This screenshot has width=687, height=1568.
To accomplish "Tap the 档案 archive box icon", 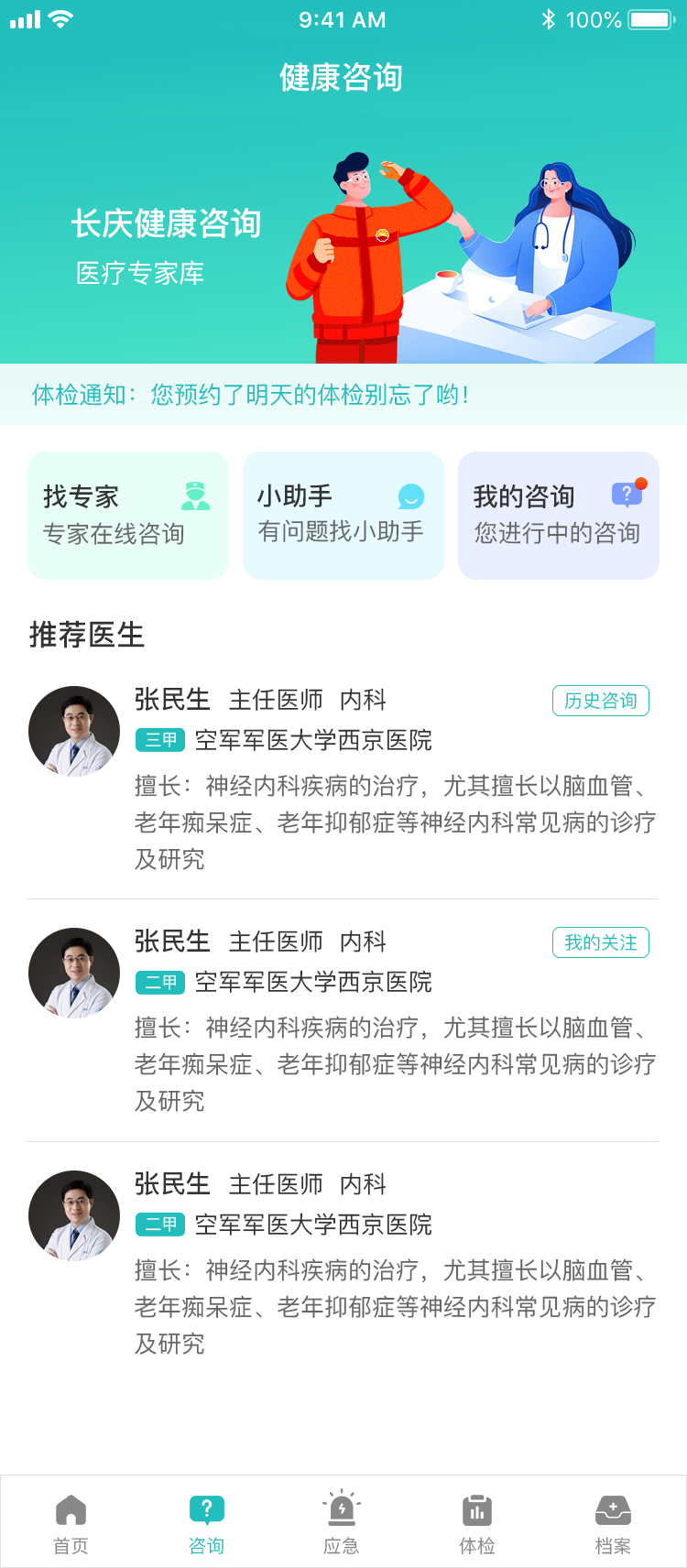I will (x=613, y=1508).
